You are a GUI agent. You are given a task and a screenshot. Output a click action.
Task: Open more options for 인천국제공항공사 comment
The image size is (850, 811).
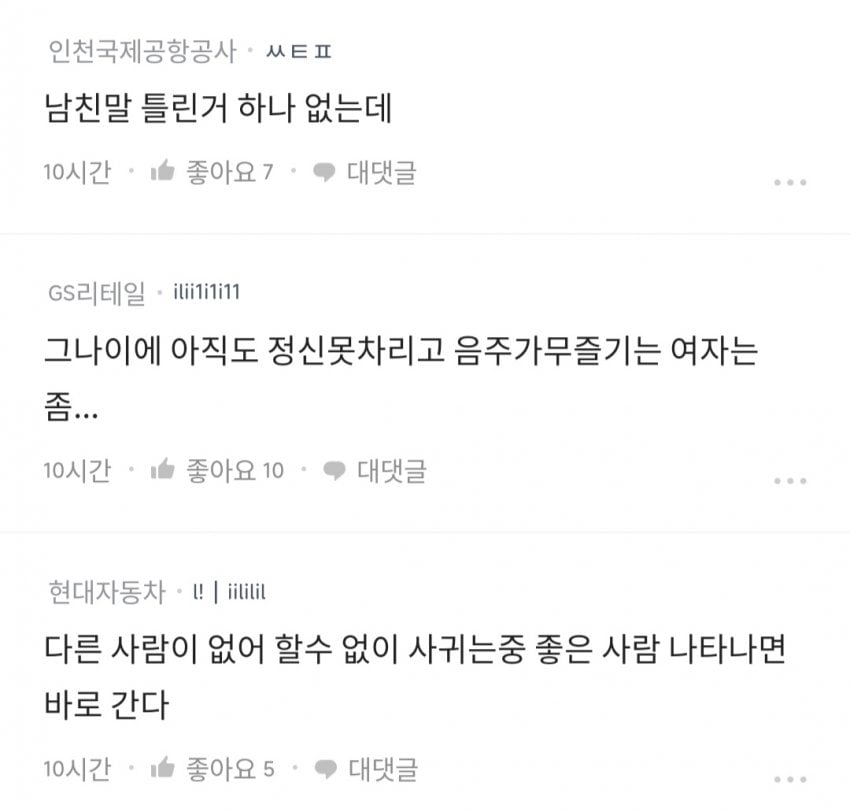(790, 183)
